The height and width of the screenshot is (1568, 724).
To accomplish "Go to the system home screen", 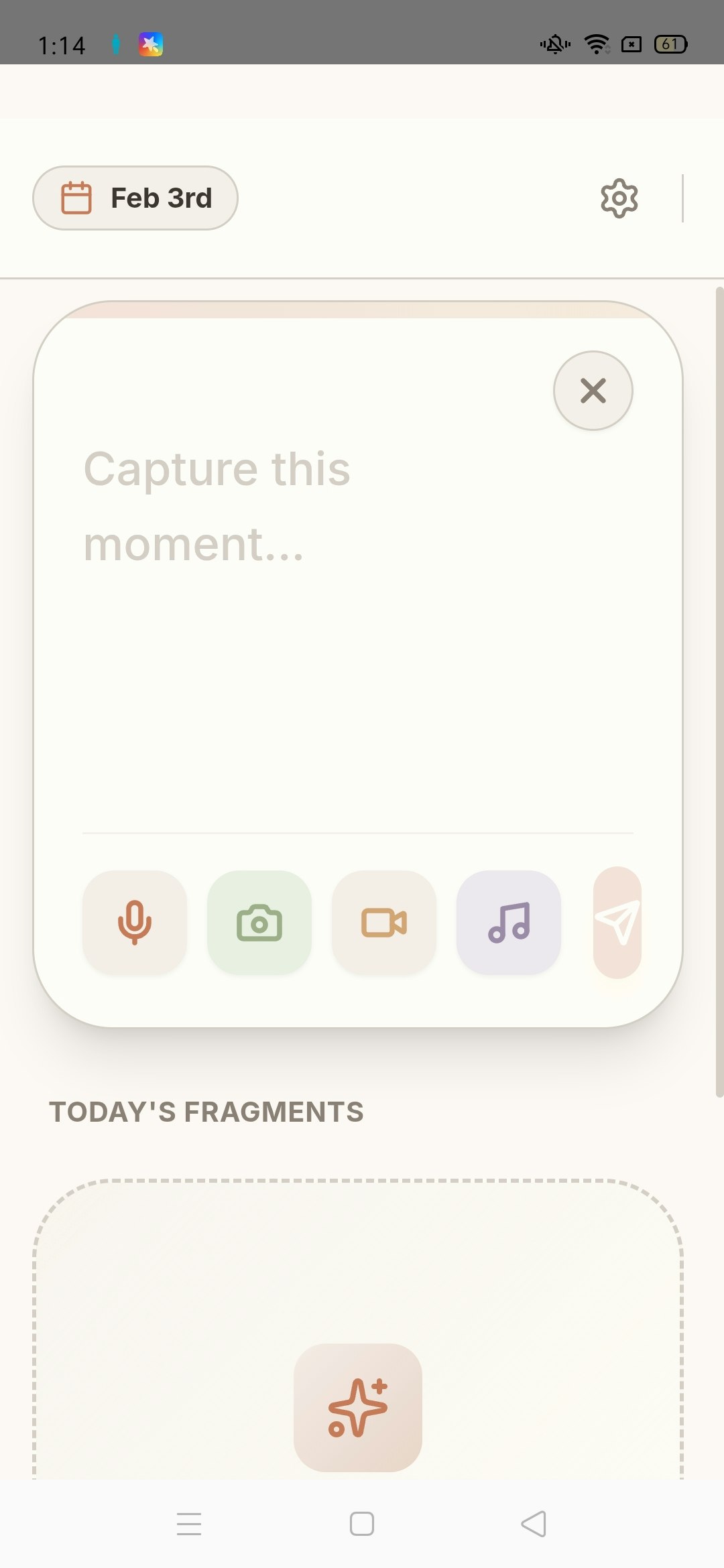I will [362, 1524].
